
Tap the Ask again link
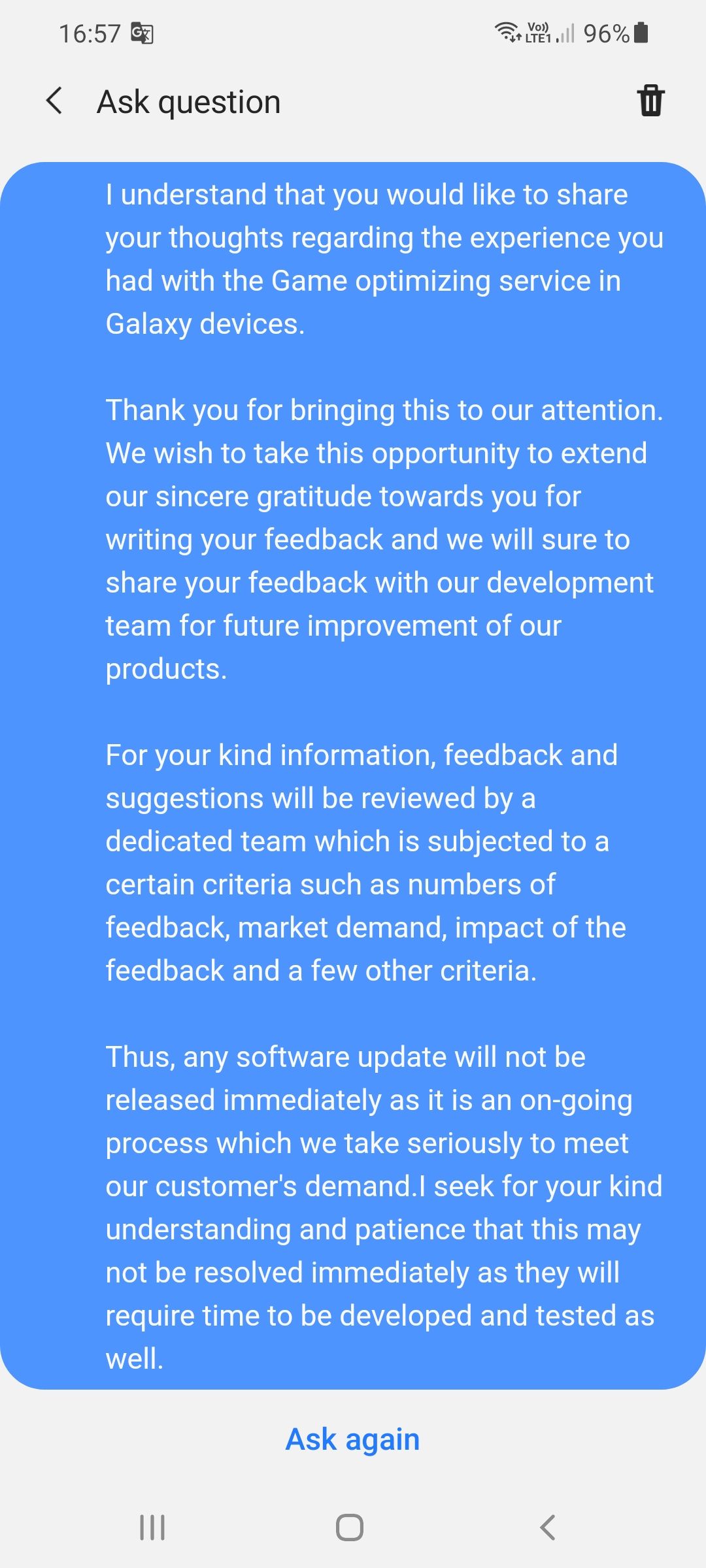[x=352, y=1439]
